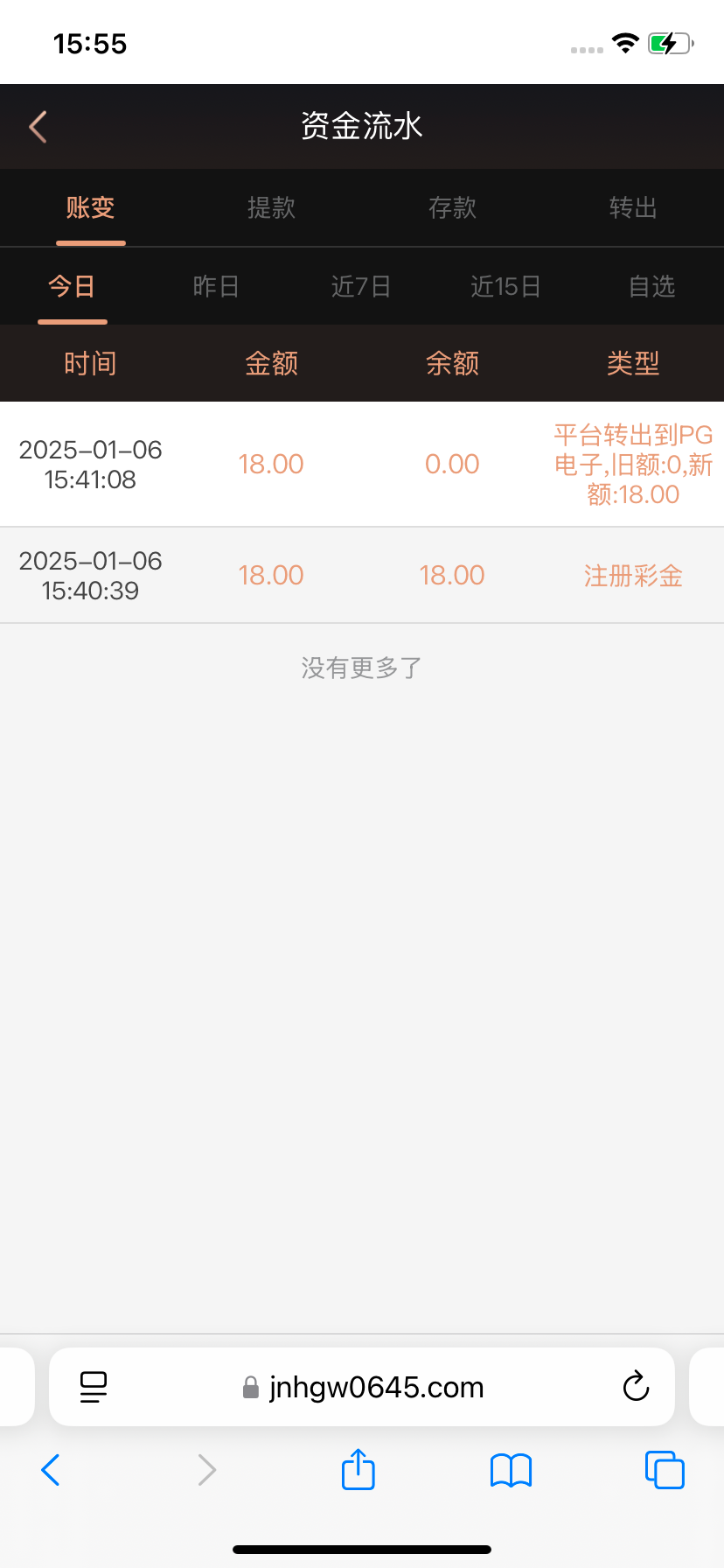Screen dimensions: 724x1568
Task: Show records for 近15日
Action: coord(505,286)
